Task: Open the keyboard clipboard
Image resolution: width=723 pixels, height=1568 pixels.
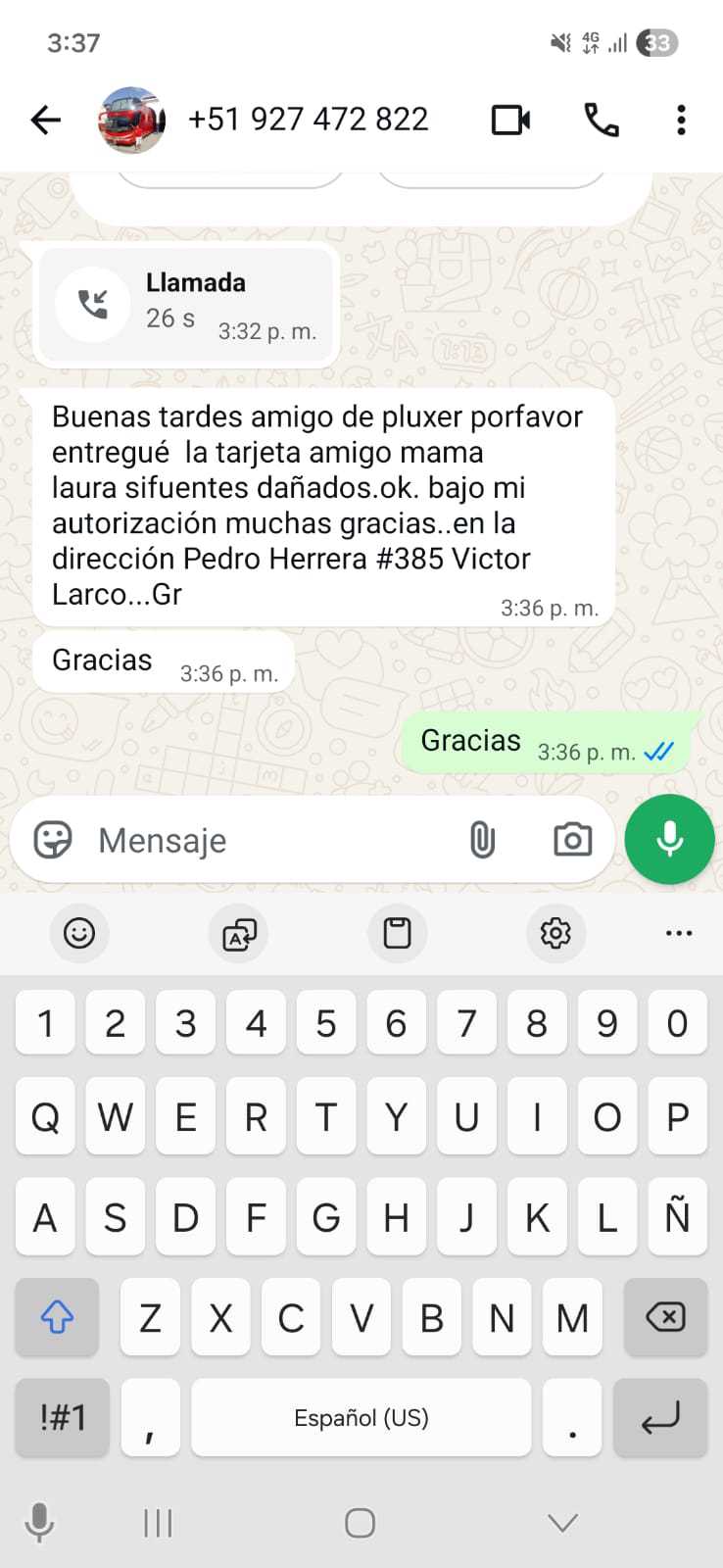Action: click(397, 933)
